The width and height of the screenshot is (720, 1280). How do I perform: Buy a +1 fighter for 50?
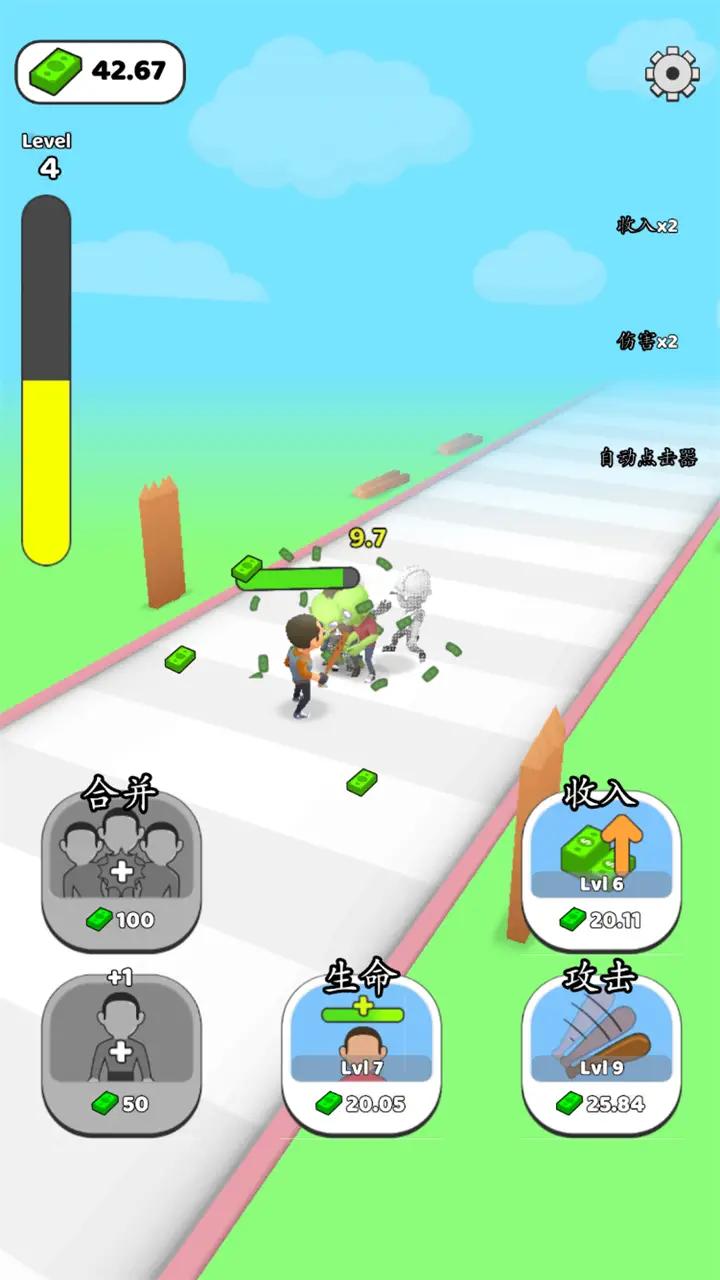(121, 1052)
